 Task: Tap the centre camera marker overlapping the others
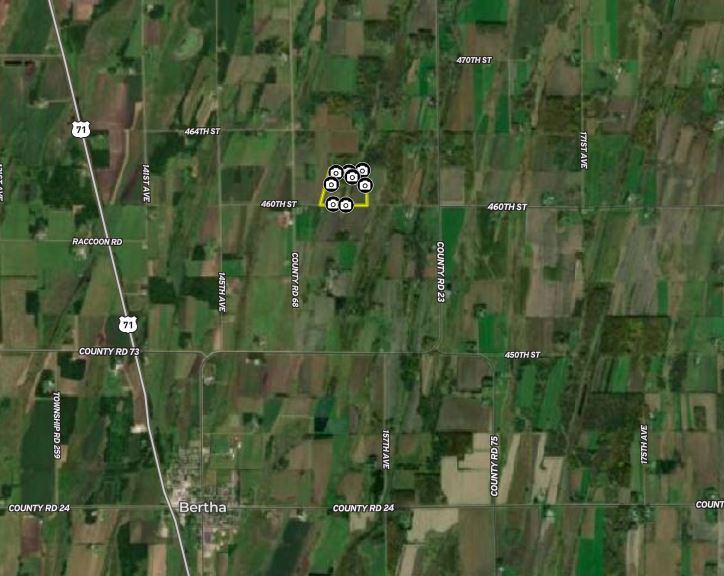pos(352,177)
